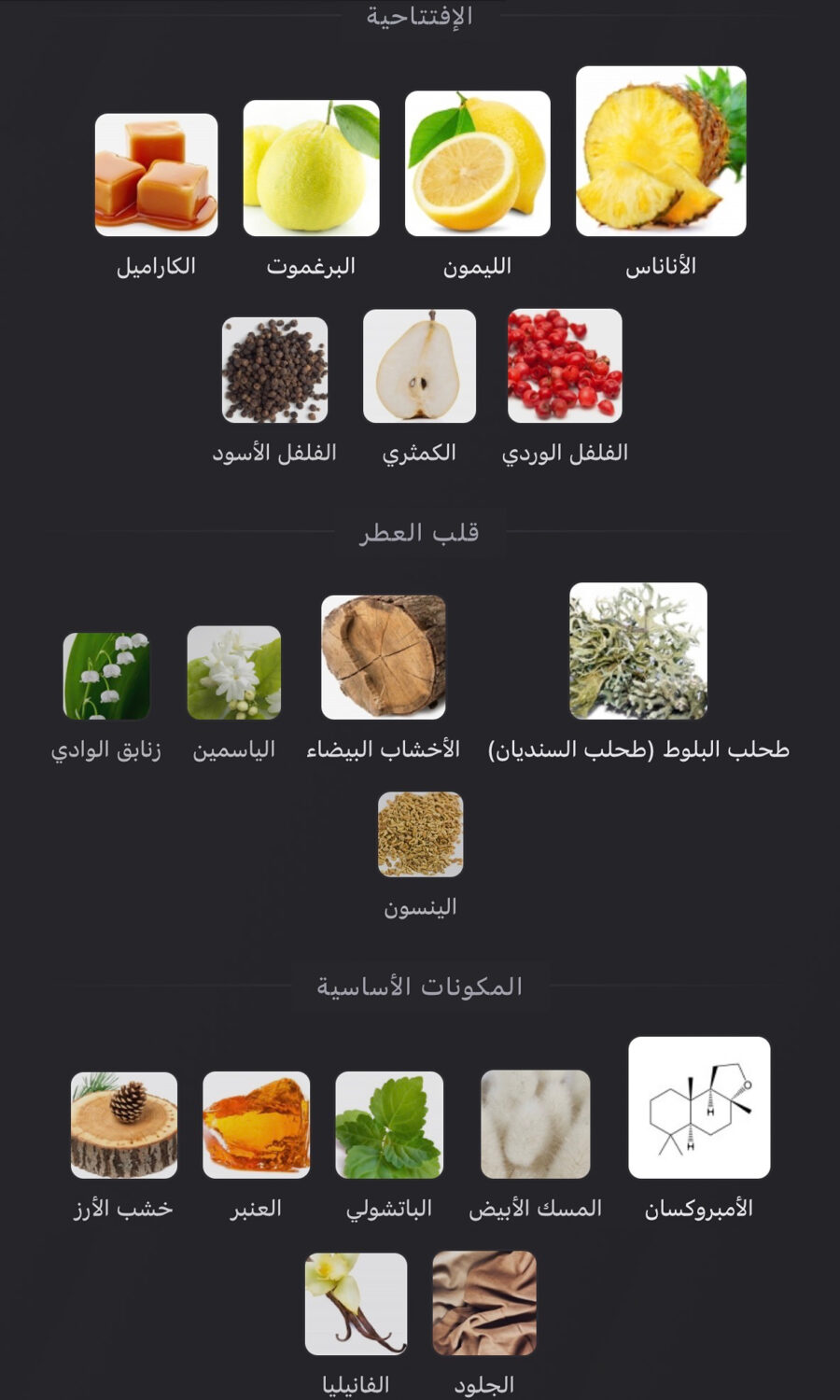Choose the الفلفل الأسود (black pepper) note
840x1400 pixels.
click(274, 371)
